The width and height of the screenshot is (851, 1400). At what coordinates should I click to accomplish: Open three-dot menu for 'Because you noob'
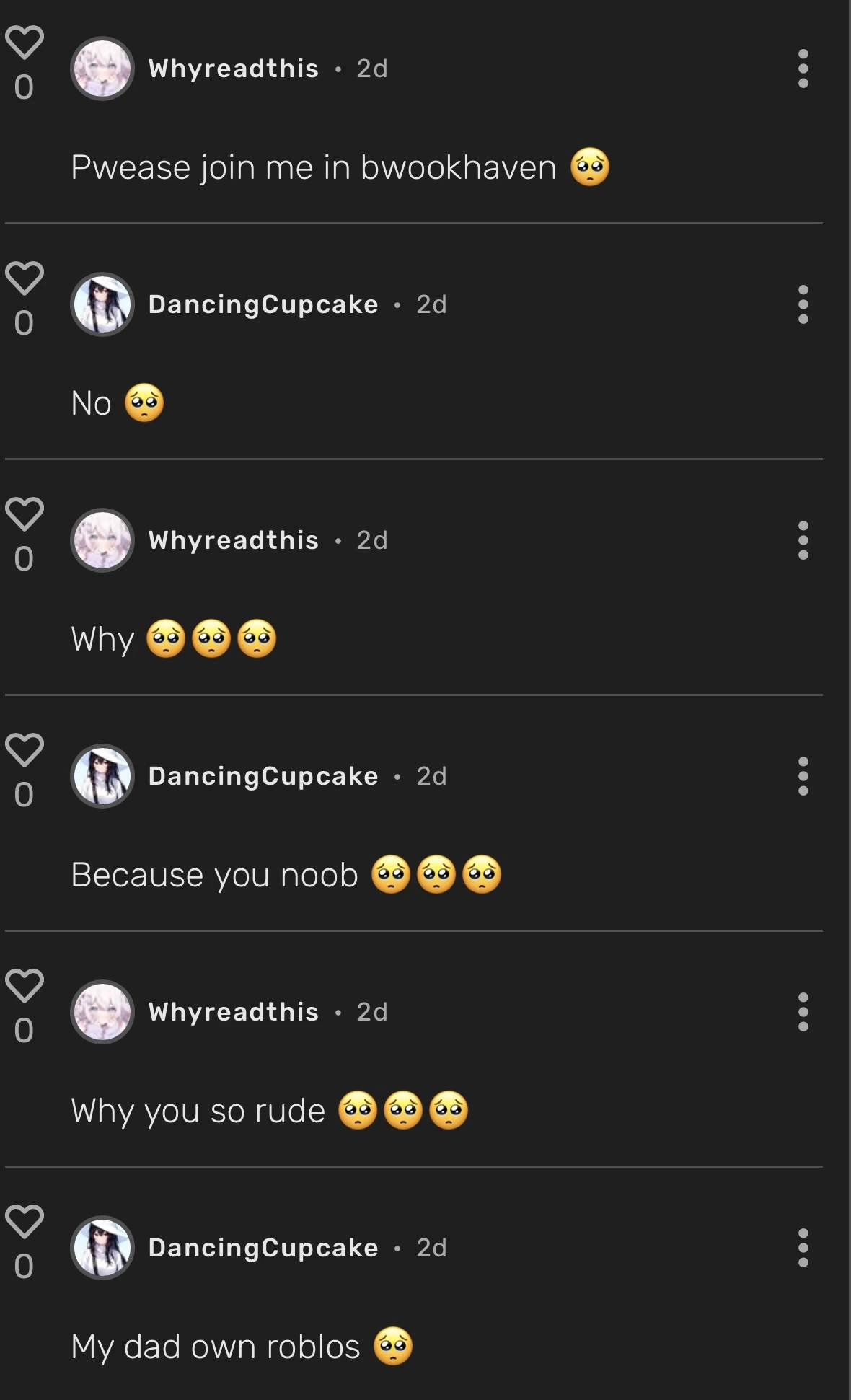click(803, 776)
